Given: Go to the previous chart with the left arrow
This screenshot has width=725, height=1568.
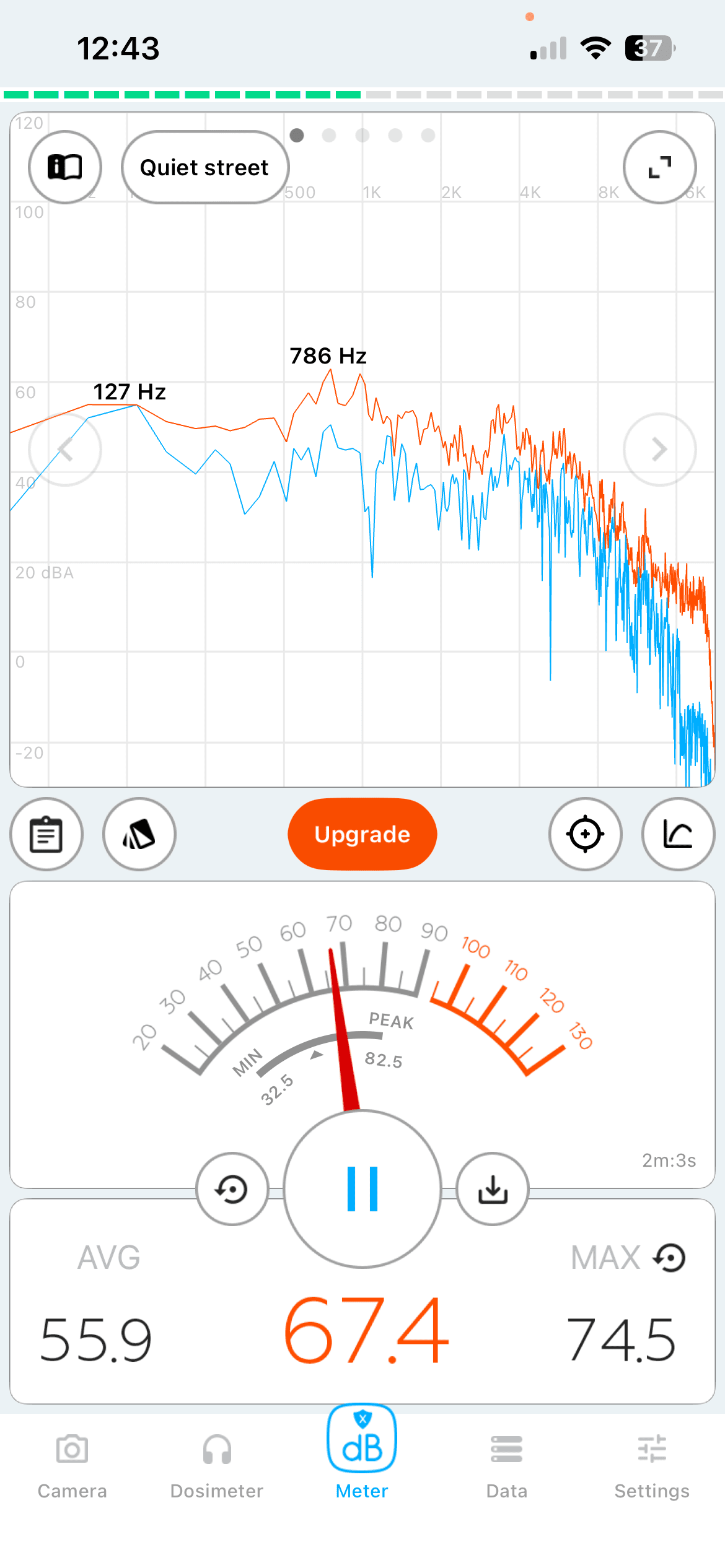Looking at the screenshot, I should [65, 450].
